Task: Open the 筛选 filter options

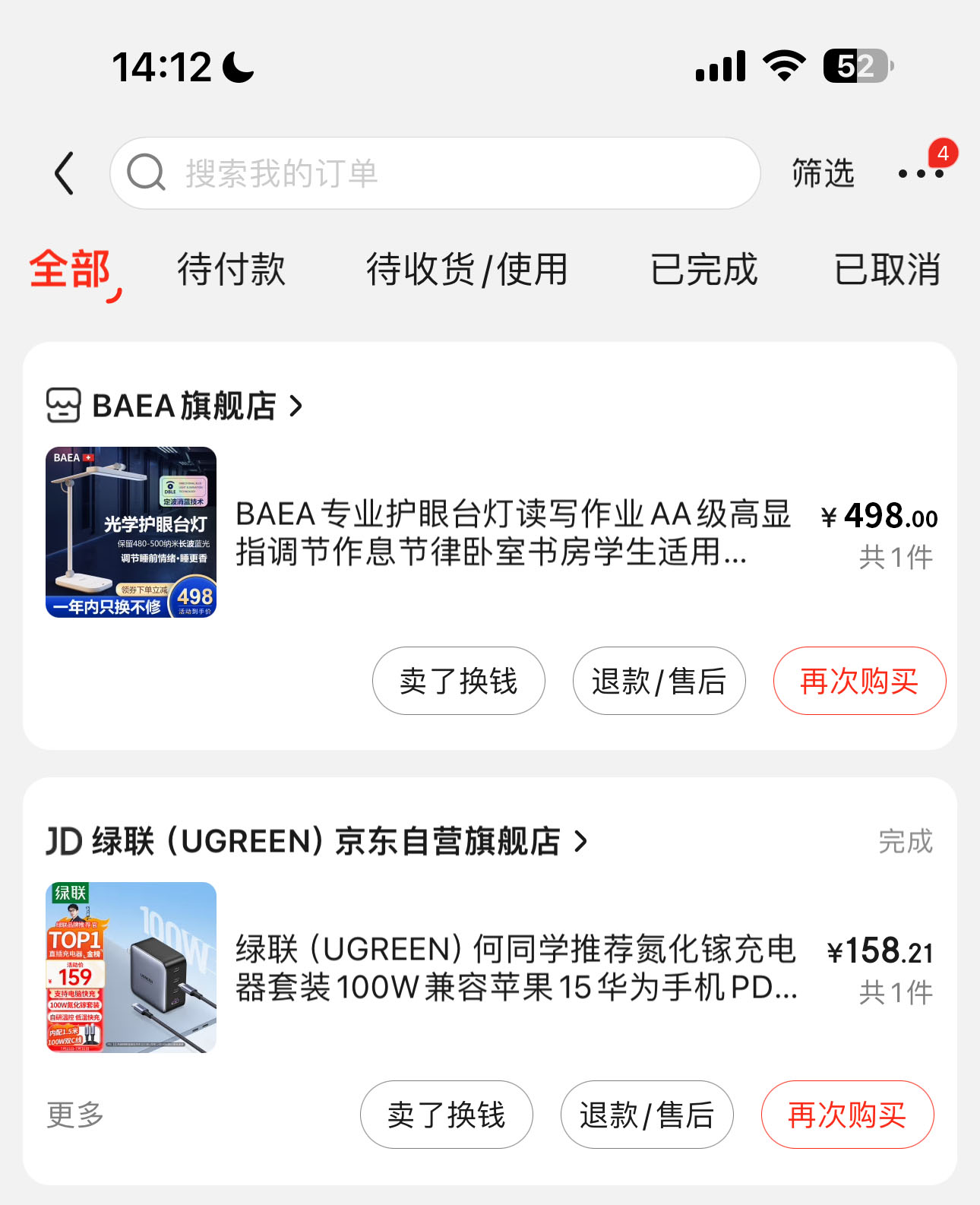Action: (823, 173)
